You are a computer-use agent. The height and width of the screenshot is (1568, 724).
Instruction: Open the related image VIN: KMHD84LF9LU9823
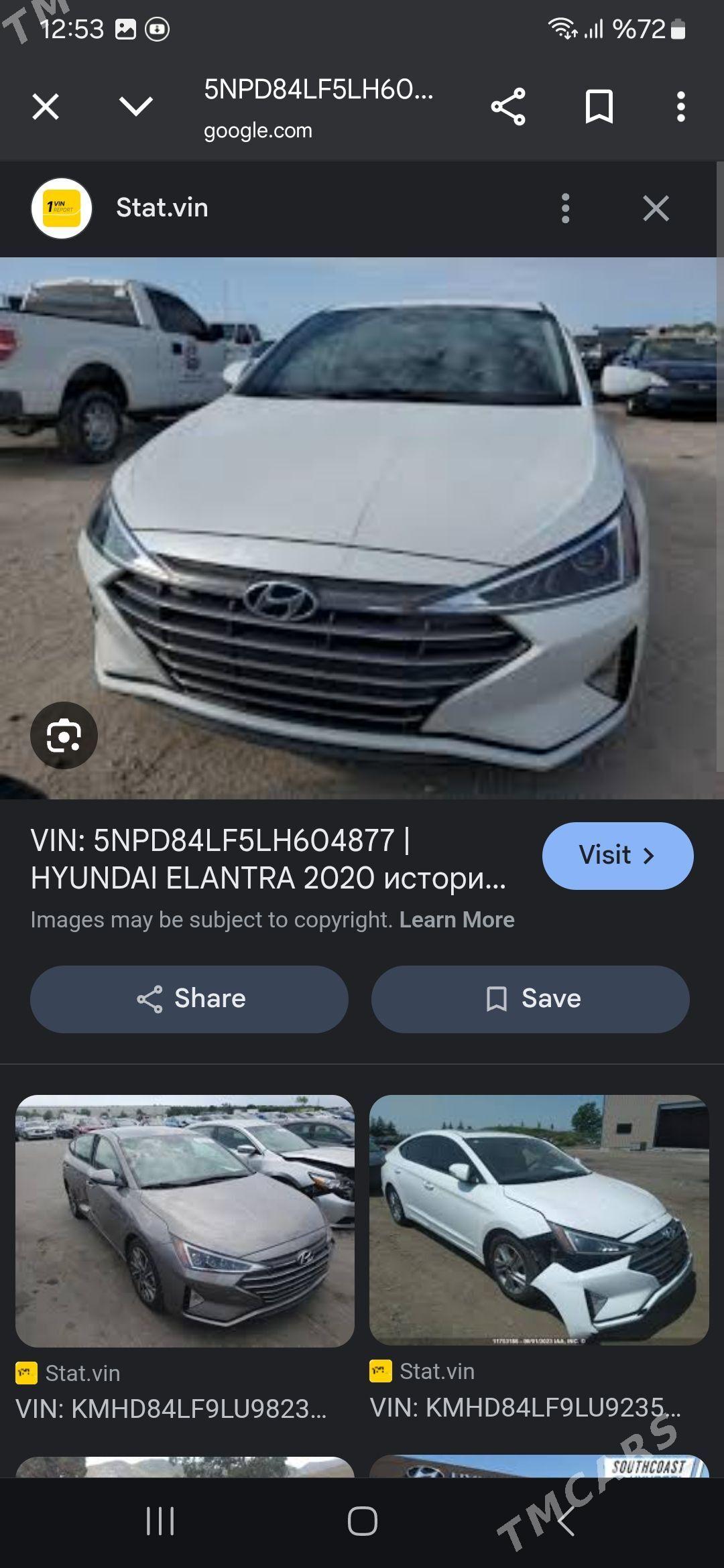click(x=184, y=1222)
